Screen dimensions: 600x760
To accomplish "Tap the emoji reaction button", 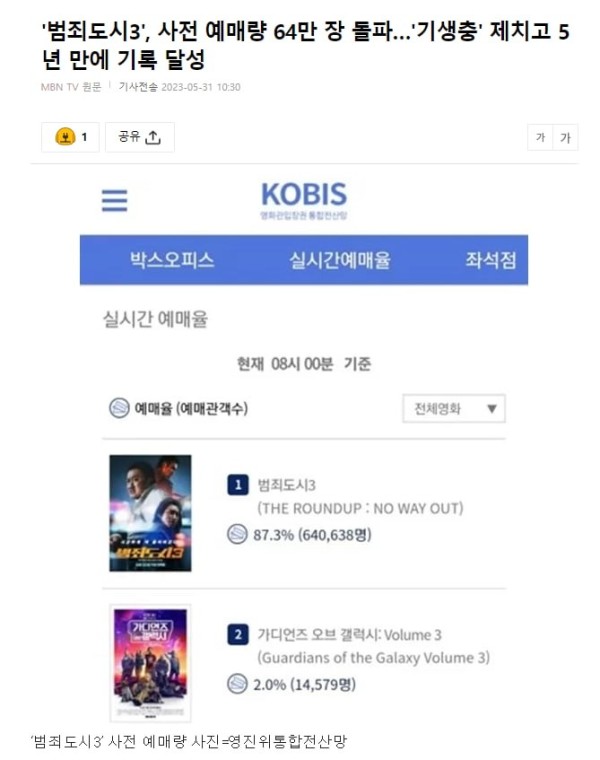I will click(x=70, y=137).
